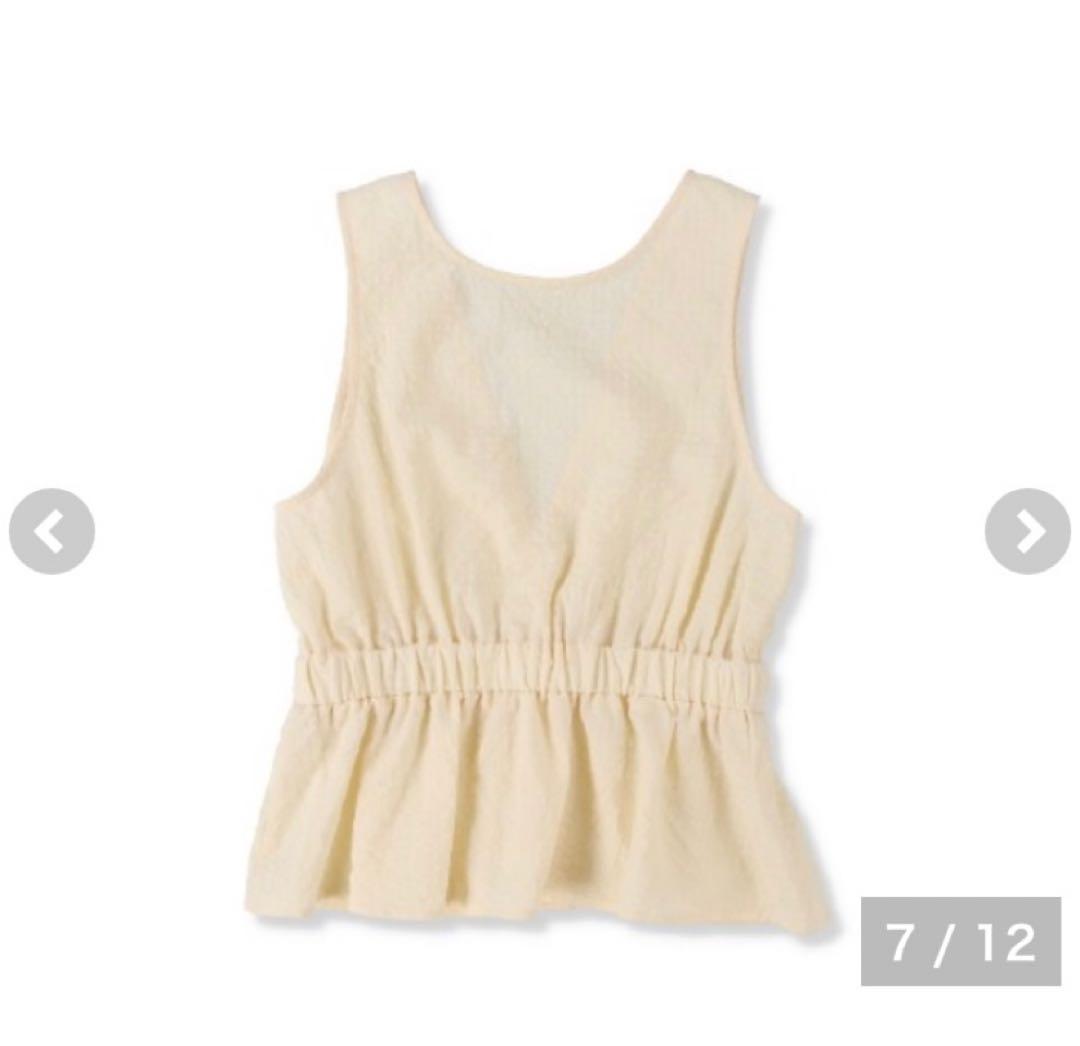Show the next product photo
This screenshot has height=1046, width=1080.
pyautogui.click(x=1027, y=531)
